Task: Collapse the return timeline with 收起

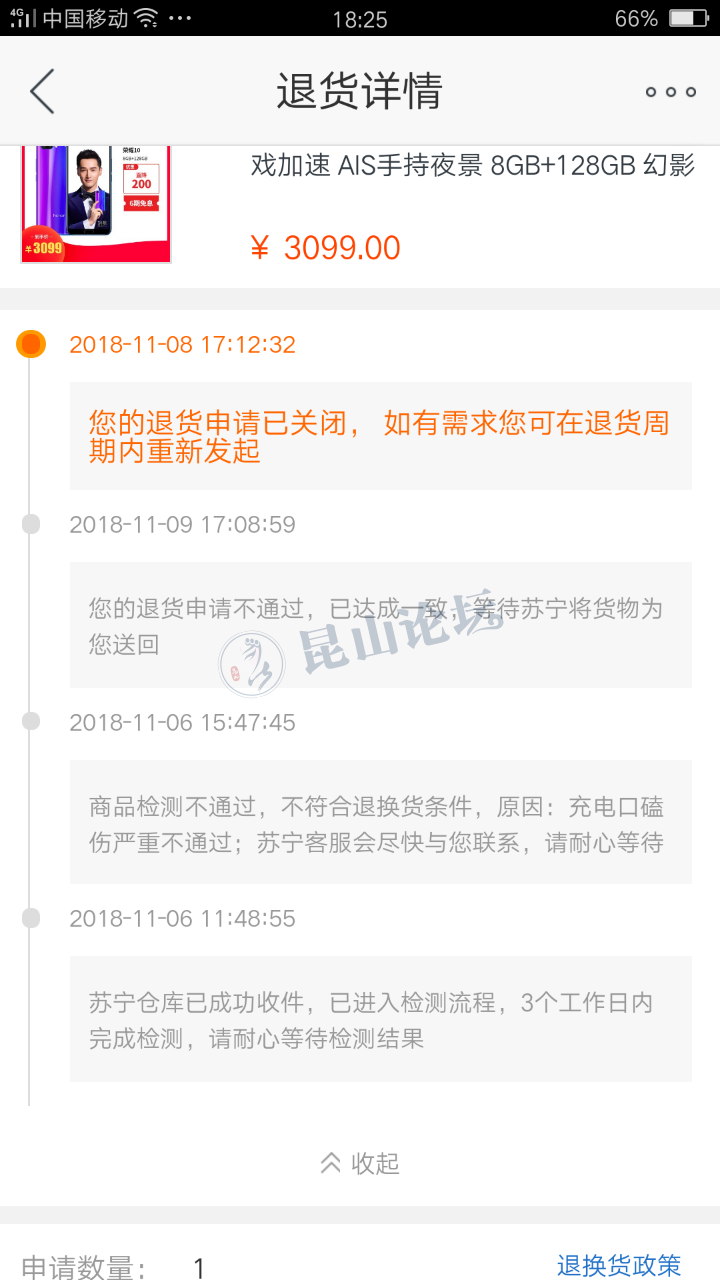Action: 360,1163
